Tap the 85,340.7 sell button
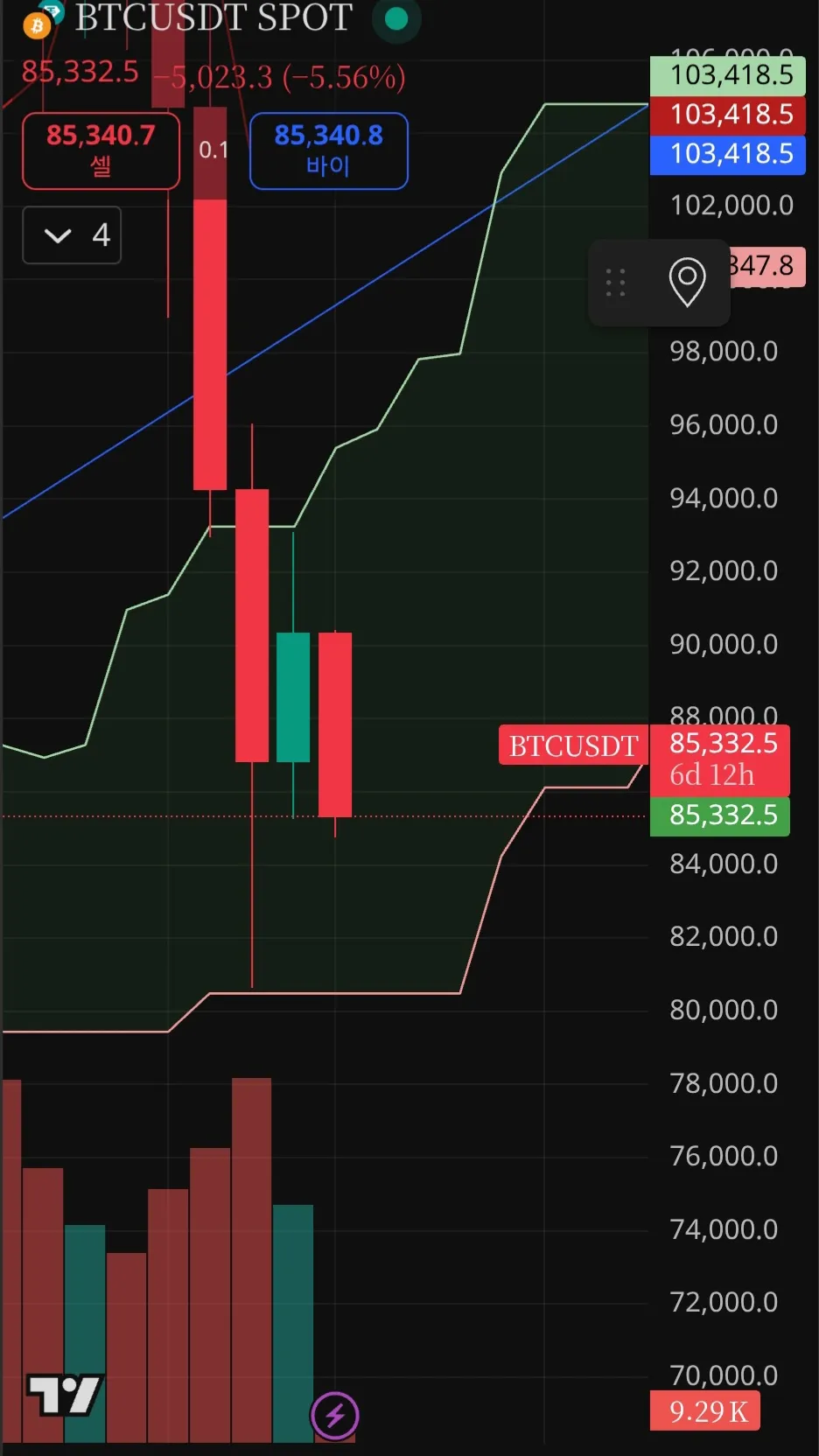The width and height of the screenshot is (819, 1456). pyautogui.click(x=101, y=150)
